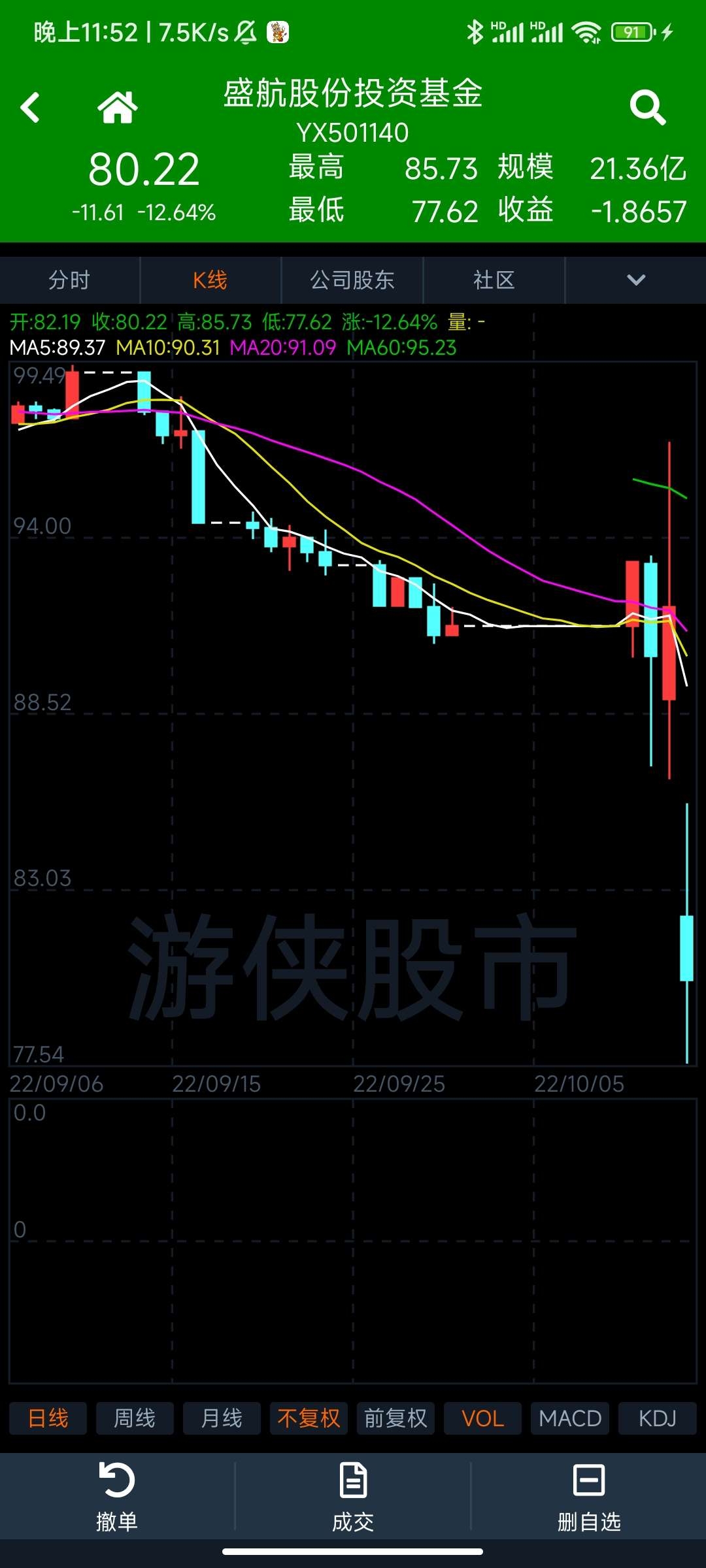Viewport: 706px width, 1568px height.
Task: Select 日线 chart period
Action: 48,1418
